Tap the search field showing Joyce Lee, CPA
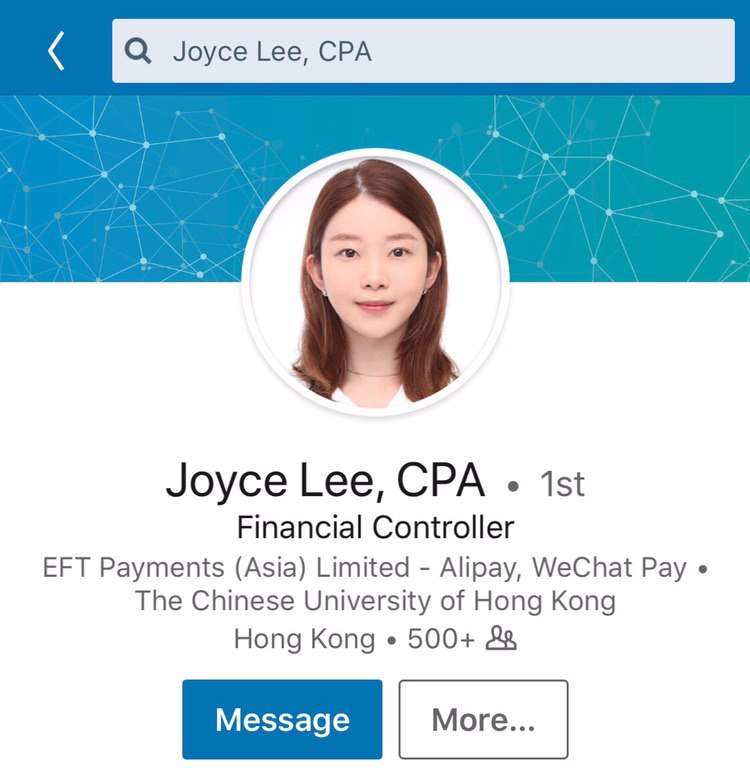 point(423,51)
